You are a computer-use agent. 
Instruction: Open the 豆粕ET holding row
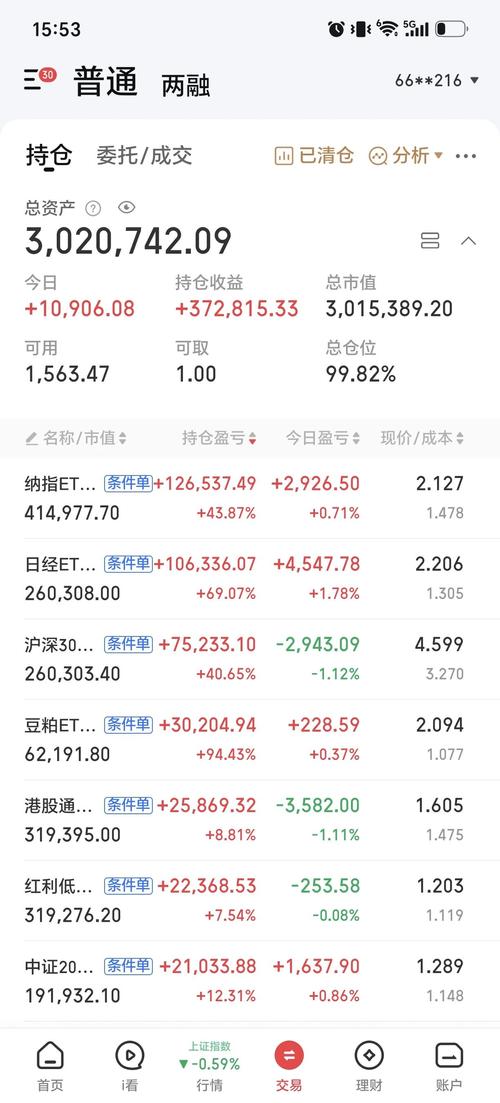pos(250,739)
